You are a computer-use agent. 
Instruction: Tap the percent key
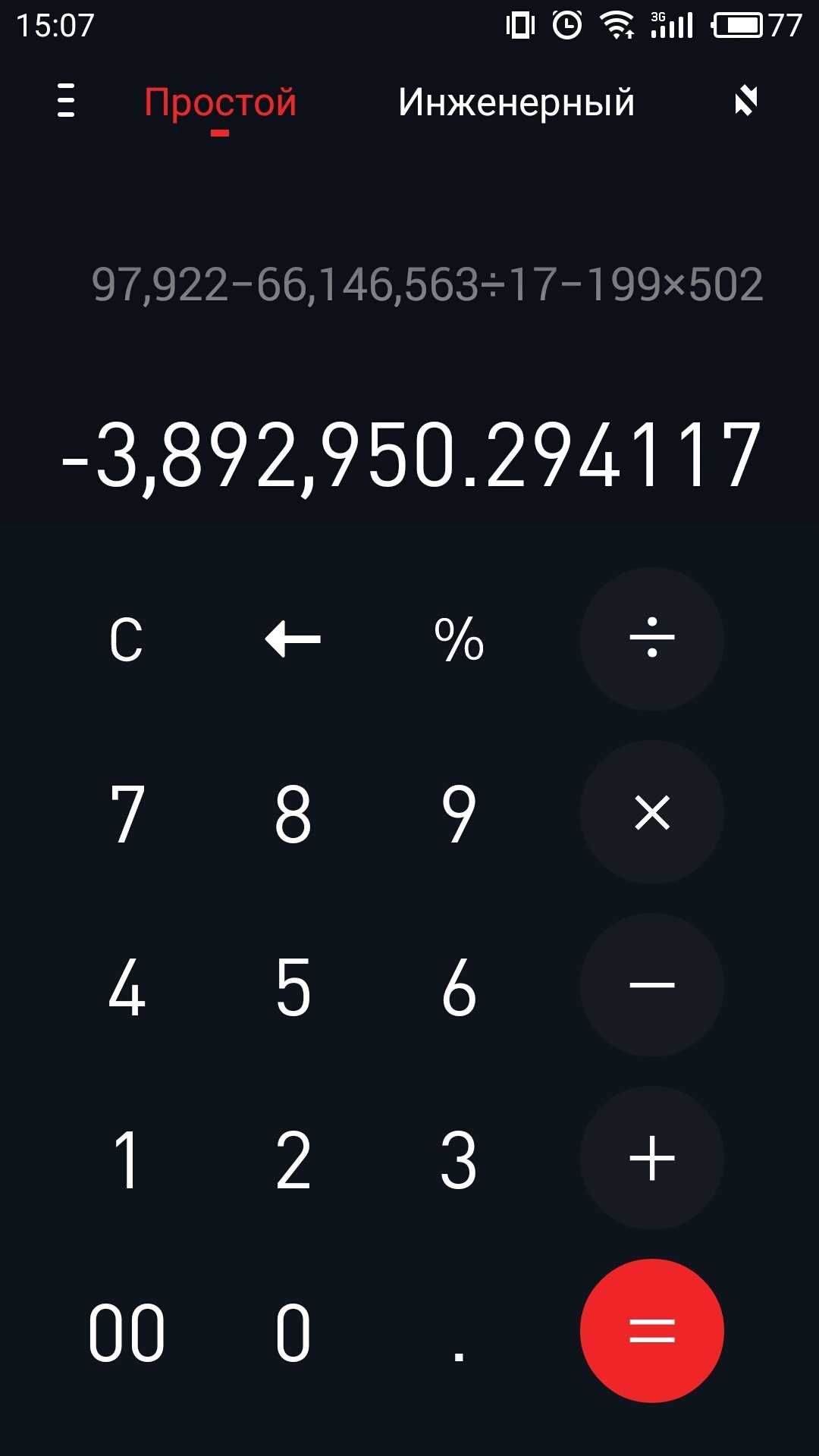[459, 639]
